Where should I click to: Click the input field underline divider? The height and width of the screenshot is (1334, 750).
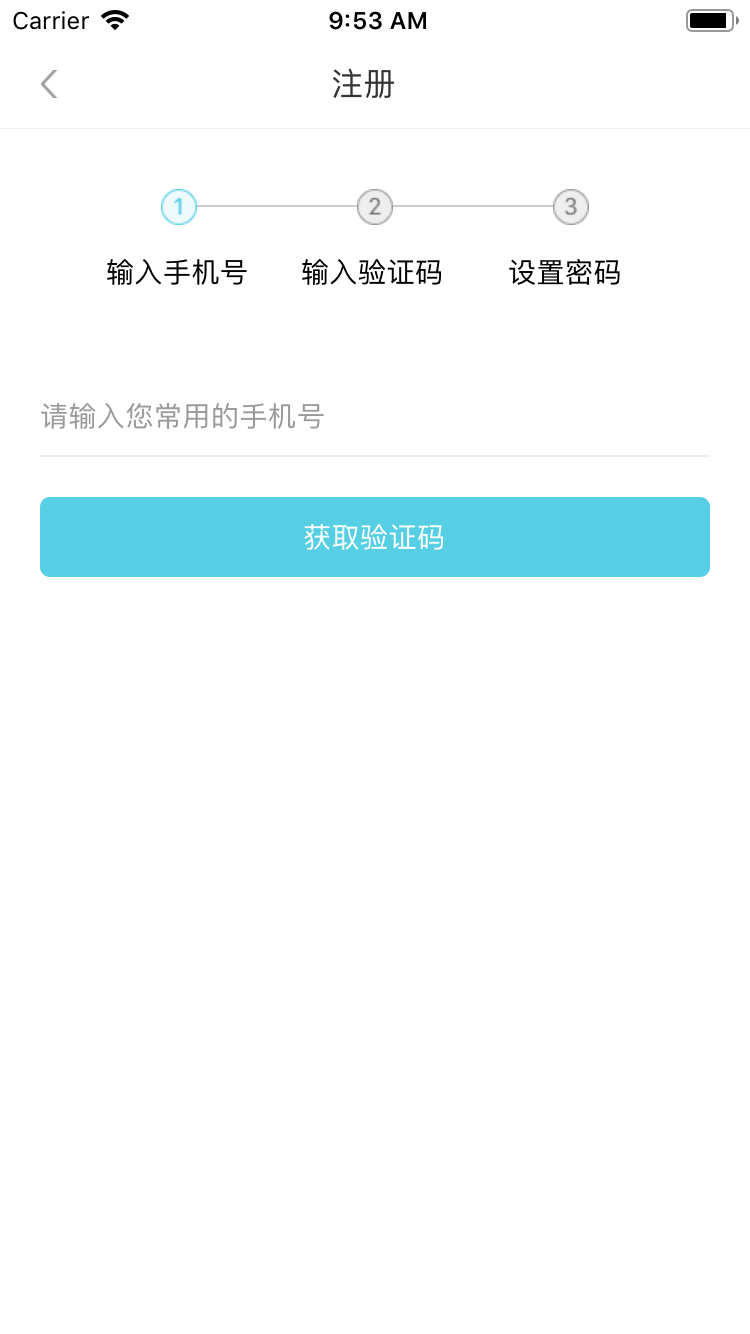(375, 456)
